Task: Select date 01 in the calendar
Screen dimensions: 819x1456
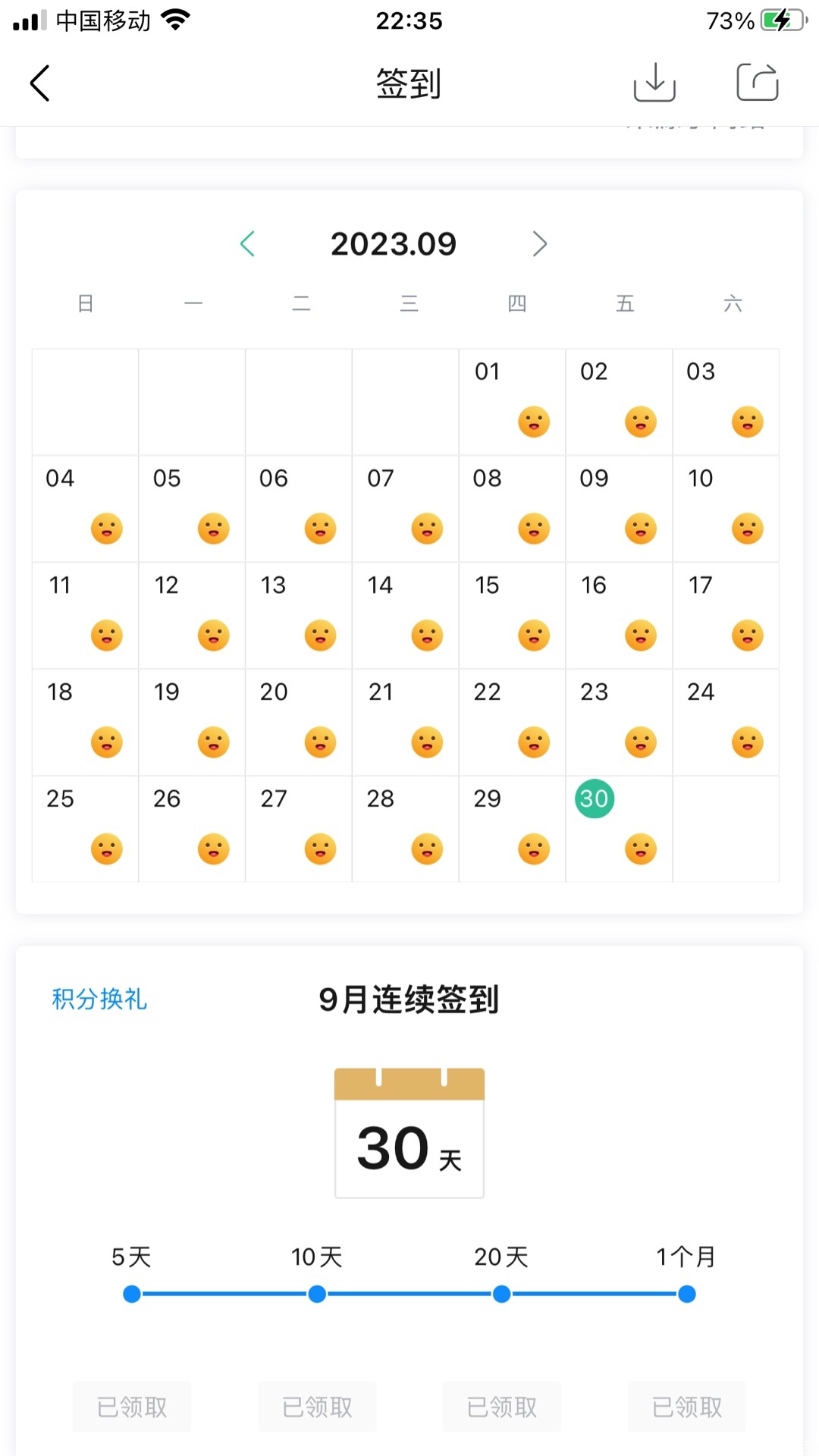Action: [512, 400]
